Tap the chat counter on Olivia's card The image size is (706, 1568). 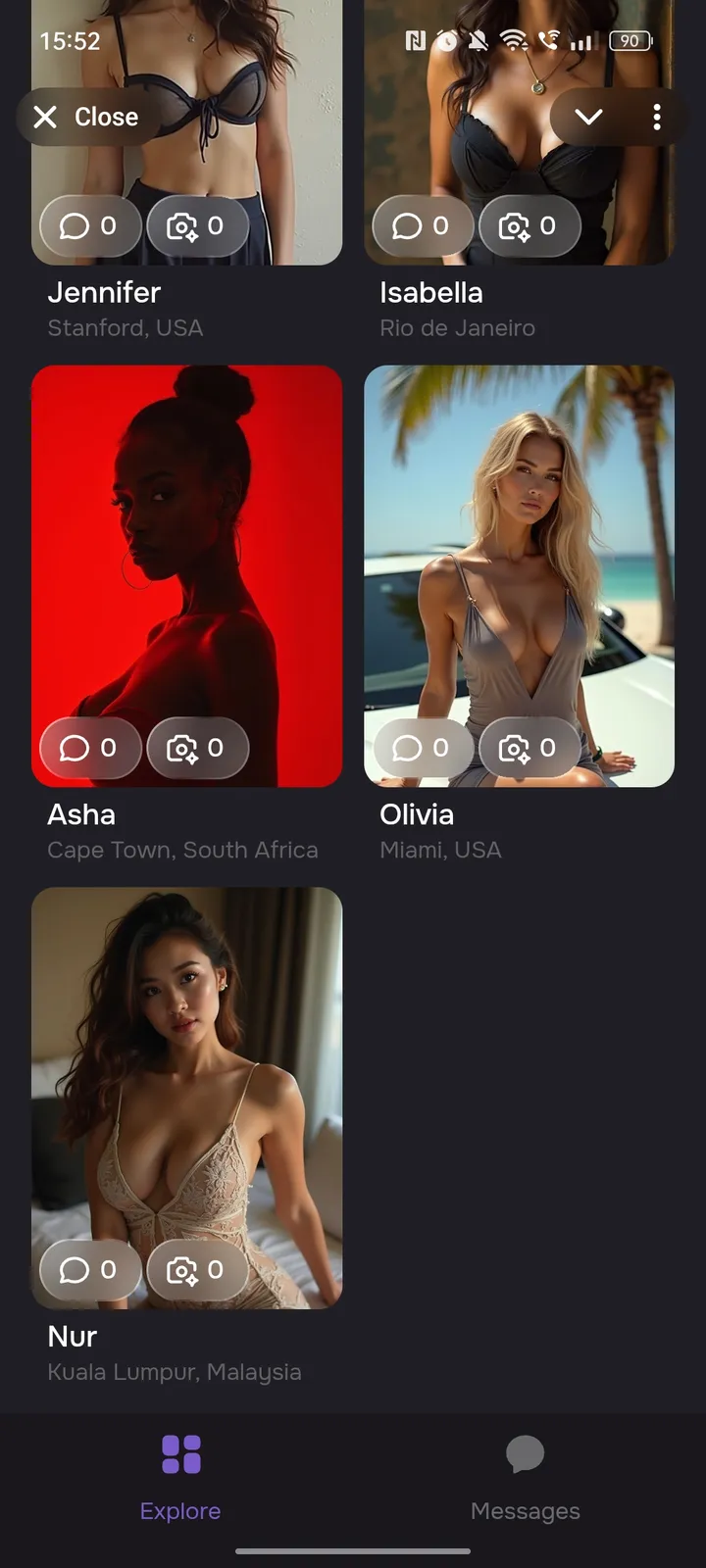click(x=423, y=749)
